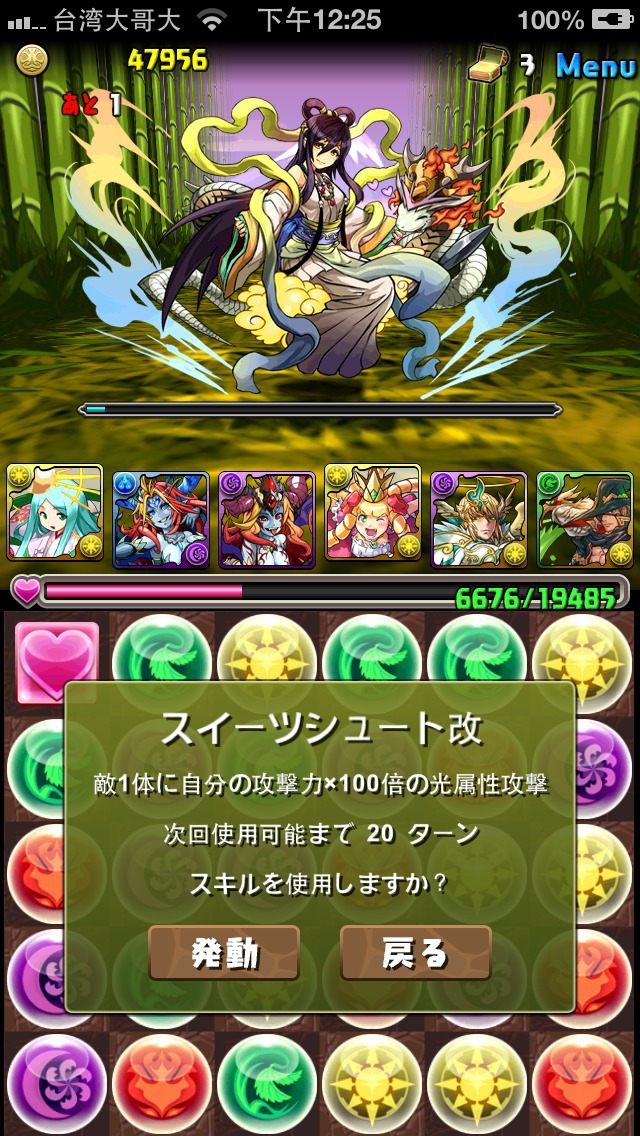Screen dimensions: 640x1136
Task: Open the game Menu
Action: 597,67
